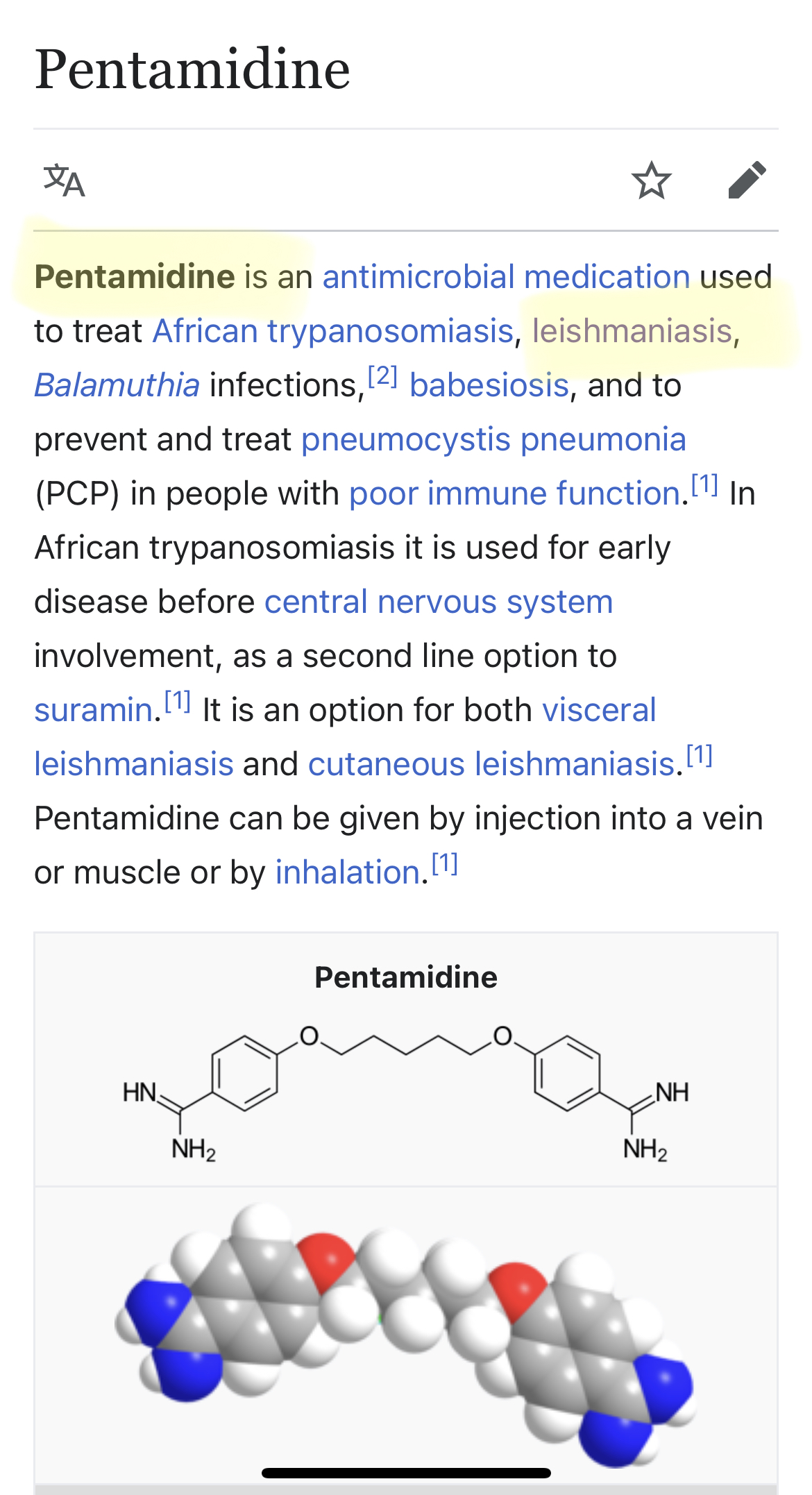Follow the African trypanosomiasis link
This screenshot has width=812, height=1495.
(x=333, y=331)
